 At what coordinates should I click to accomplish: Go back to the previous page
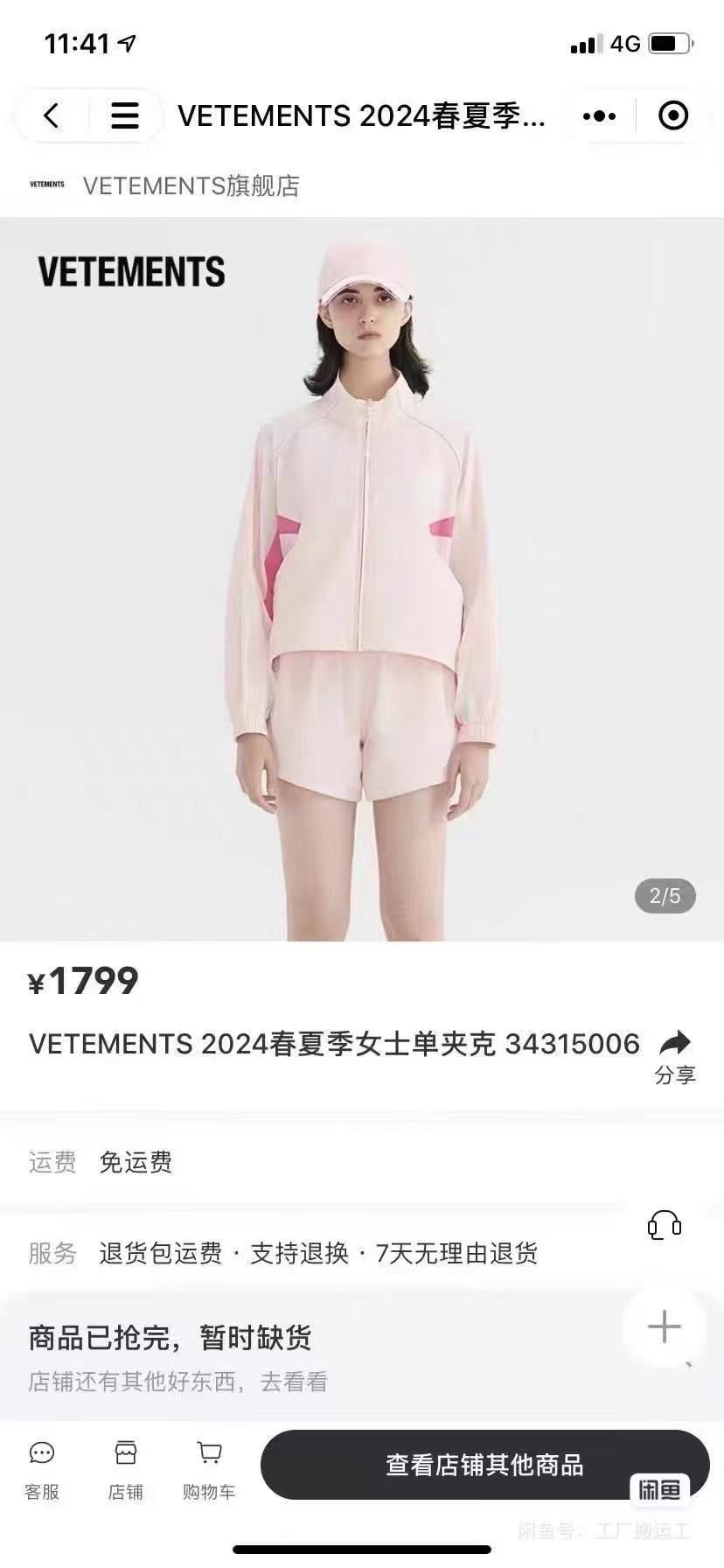[52, 115]
